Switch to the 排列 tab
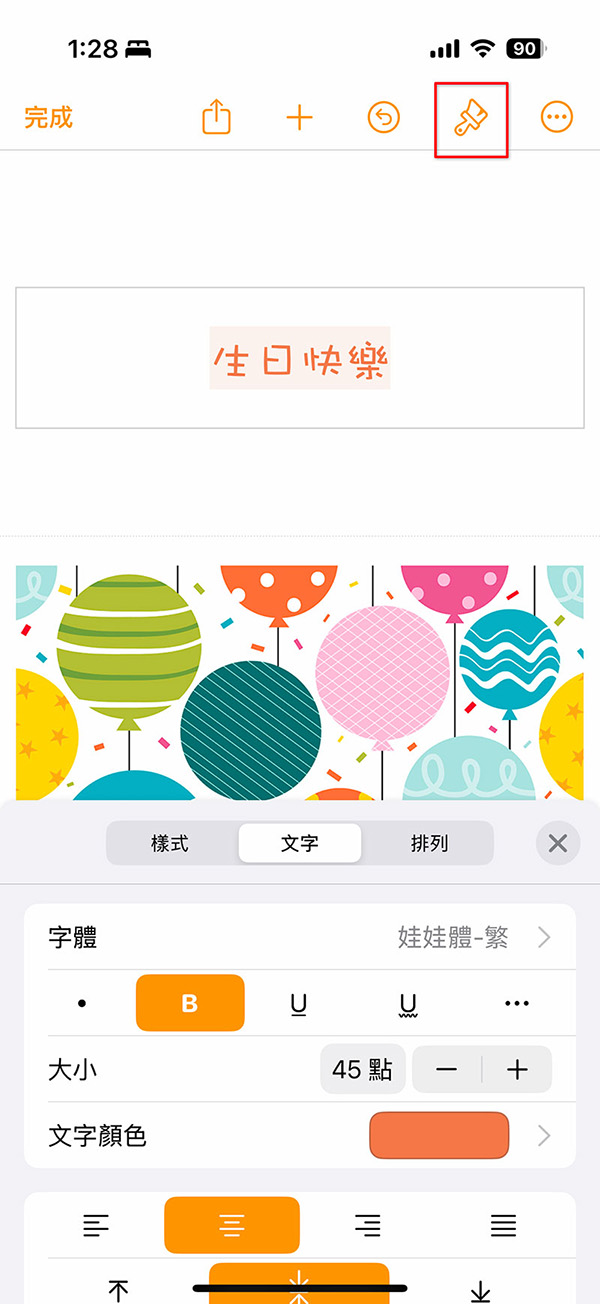 429,843
